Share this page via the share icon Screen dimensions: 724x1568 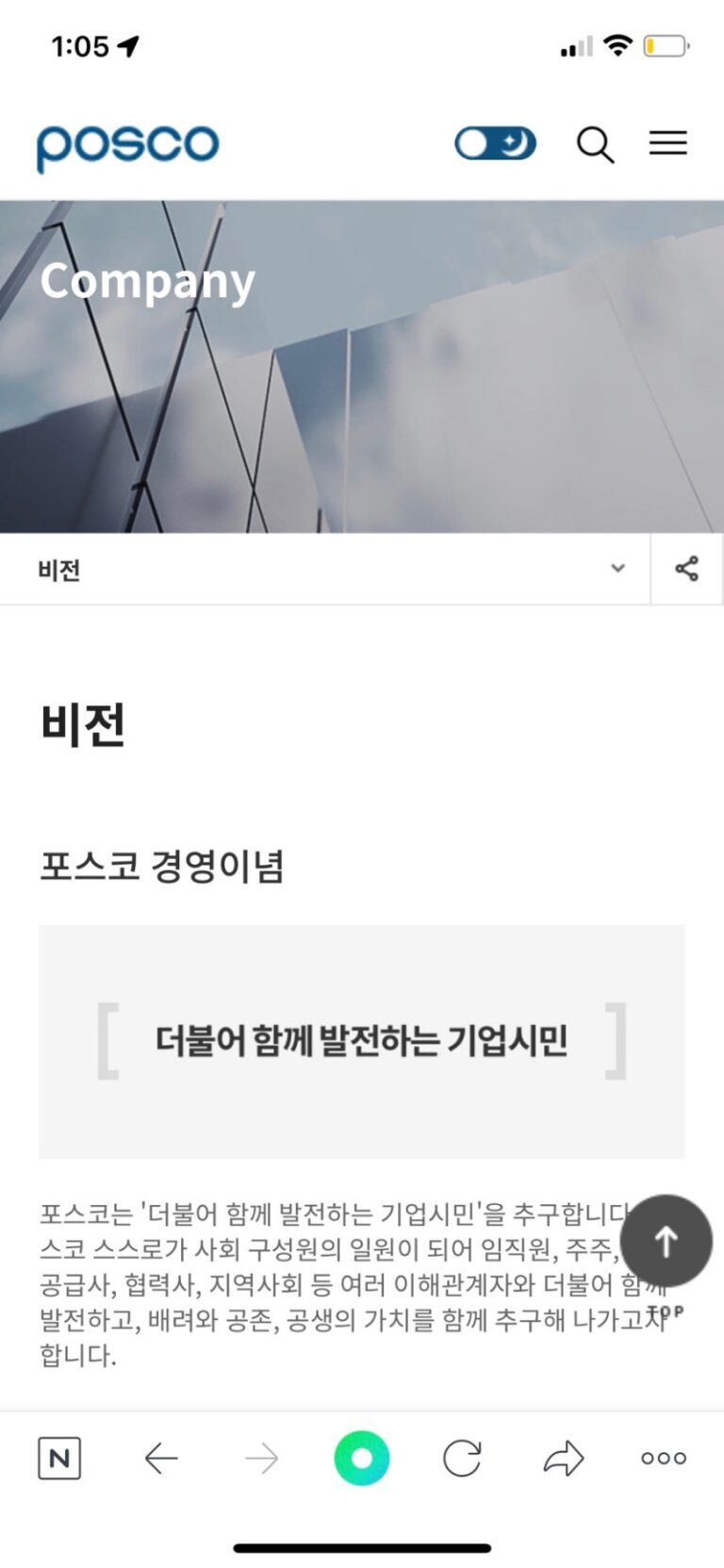click(x=686, y=569)
